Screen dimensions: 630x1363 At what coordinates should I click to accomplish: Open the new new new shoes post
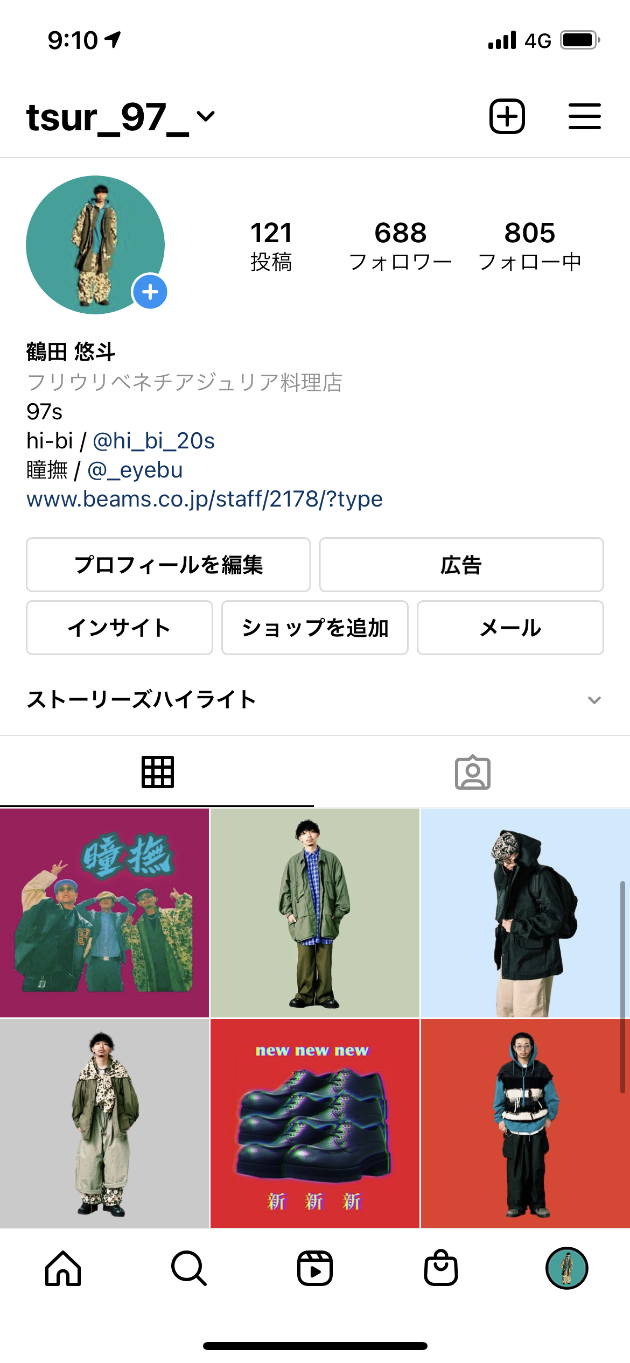point(315,1123)
